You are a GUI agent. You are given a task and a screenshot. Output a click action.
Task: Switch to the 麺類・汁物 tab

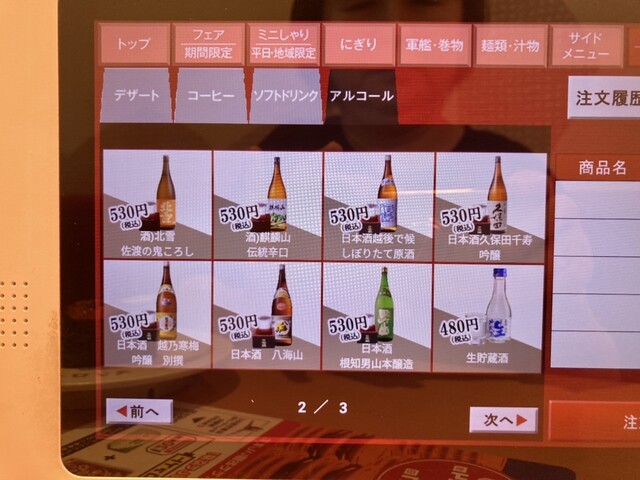510,45
